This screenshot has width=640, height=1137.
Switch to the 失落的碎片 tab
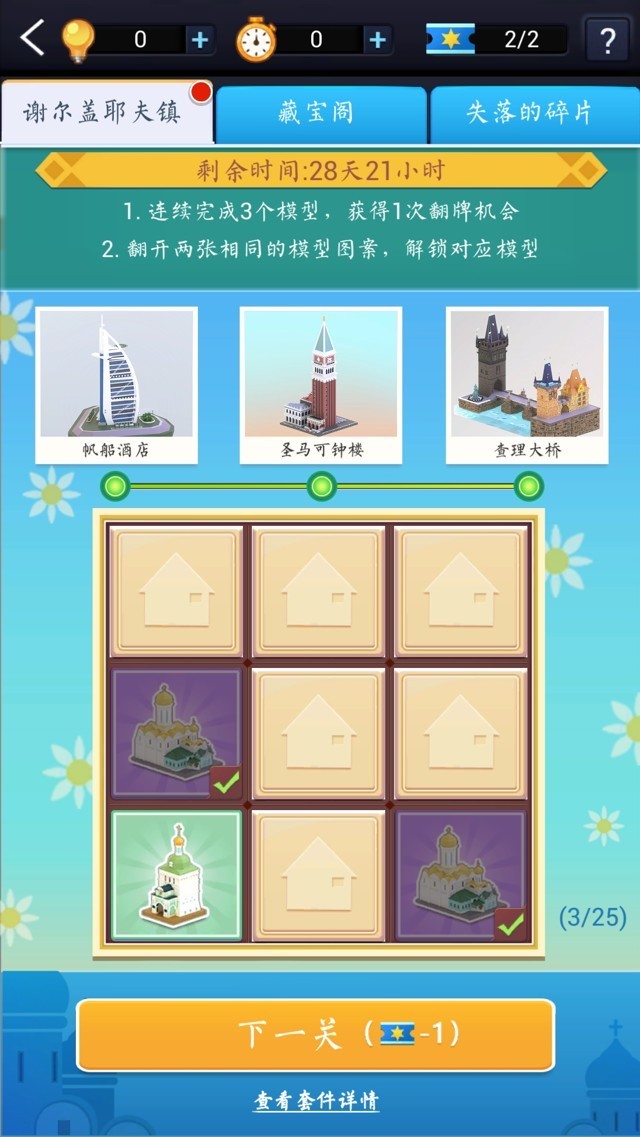point(529,113)
